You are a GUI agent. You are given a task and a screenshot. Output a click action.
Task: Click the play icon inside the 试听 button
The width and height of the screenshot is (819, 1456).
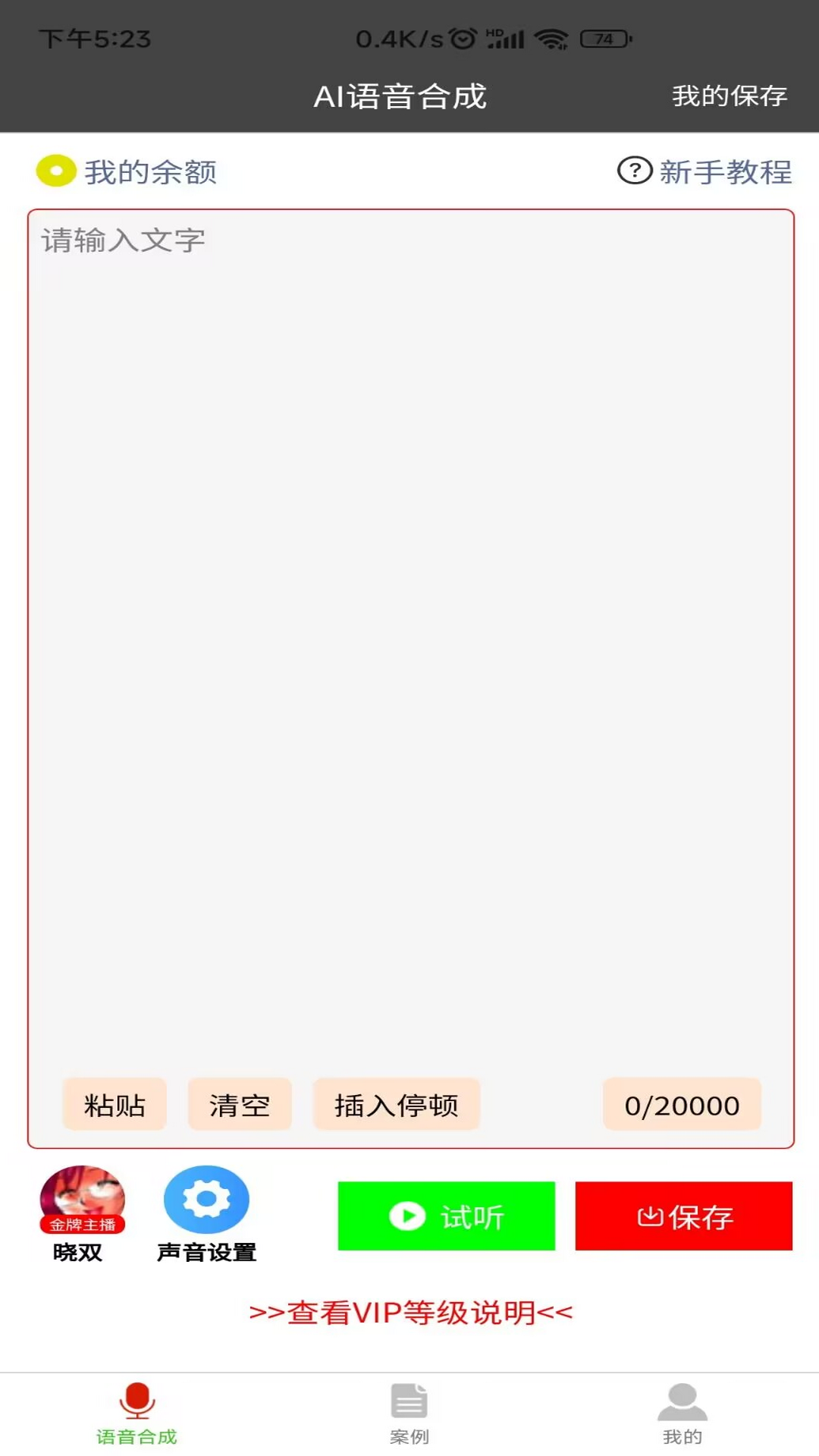tap(406, 1216)
